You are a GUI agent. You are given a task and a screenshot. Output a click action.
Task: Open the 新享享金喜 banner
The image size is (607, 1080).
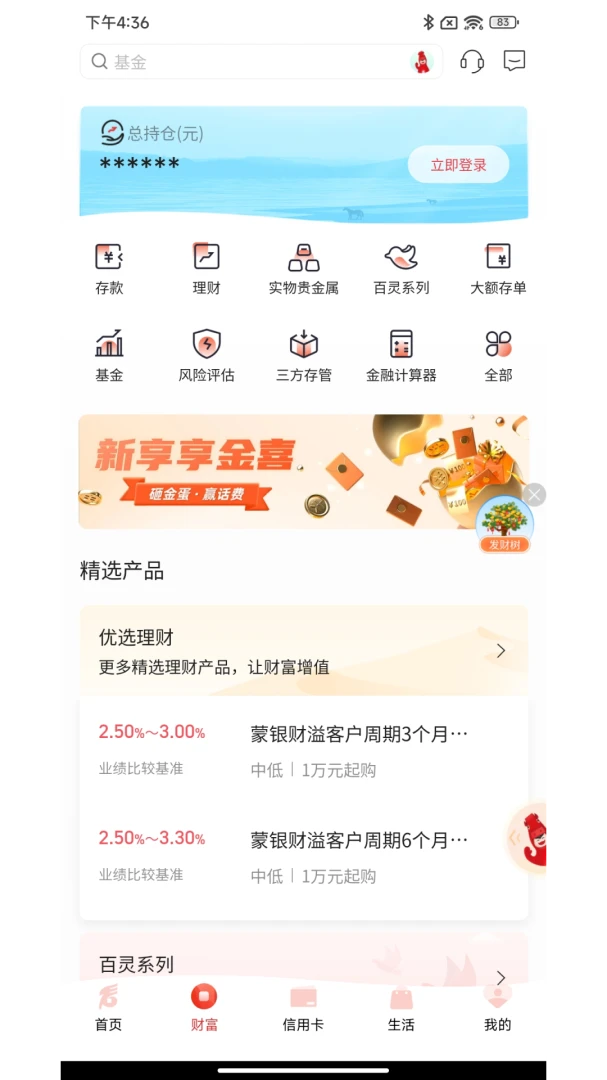tap(280, 472)
